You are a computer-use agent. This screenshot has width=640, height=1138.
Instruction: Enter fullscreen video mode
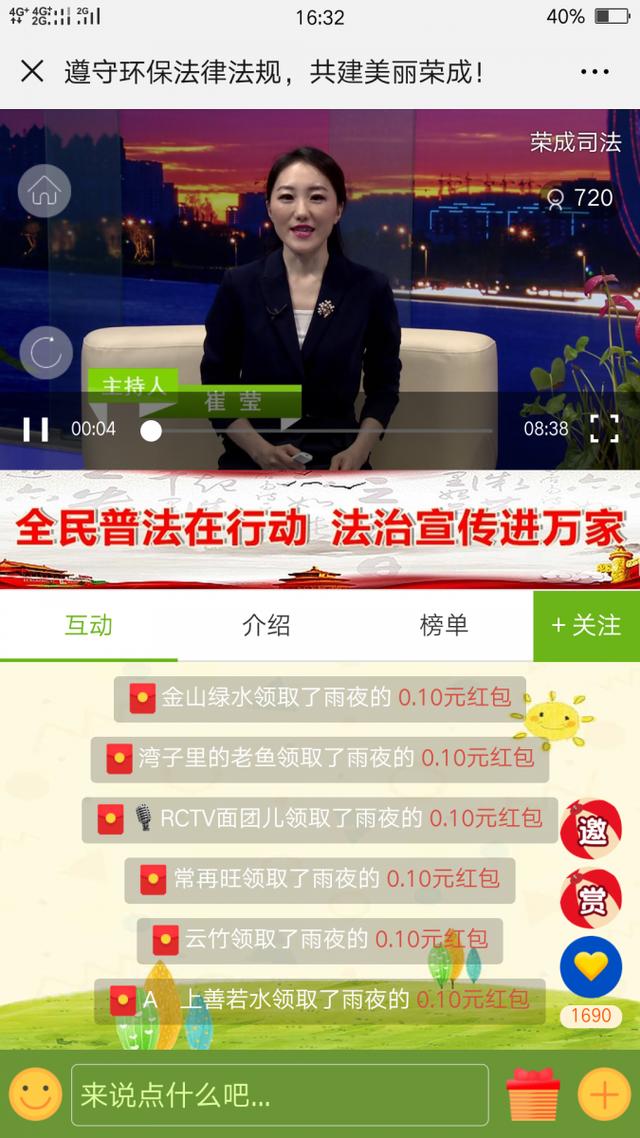[x=604, y=429]
